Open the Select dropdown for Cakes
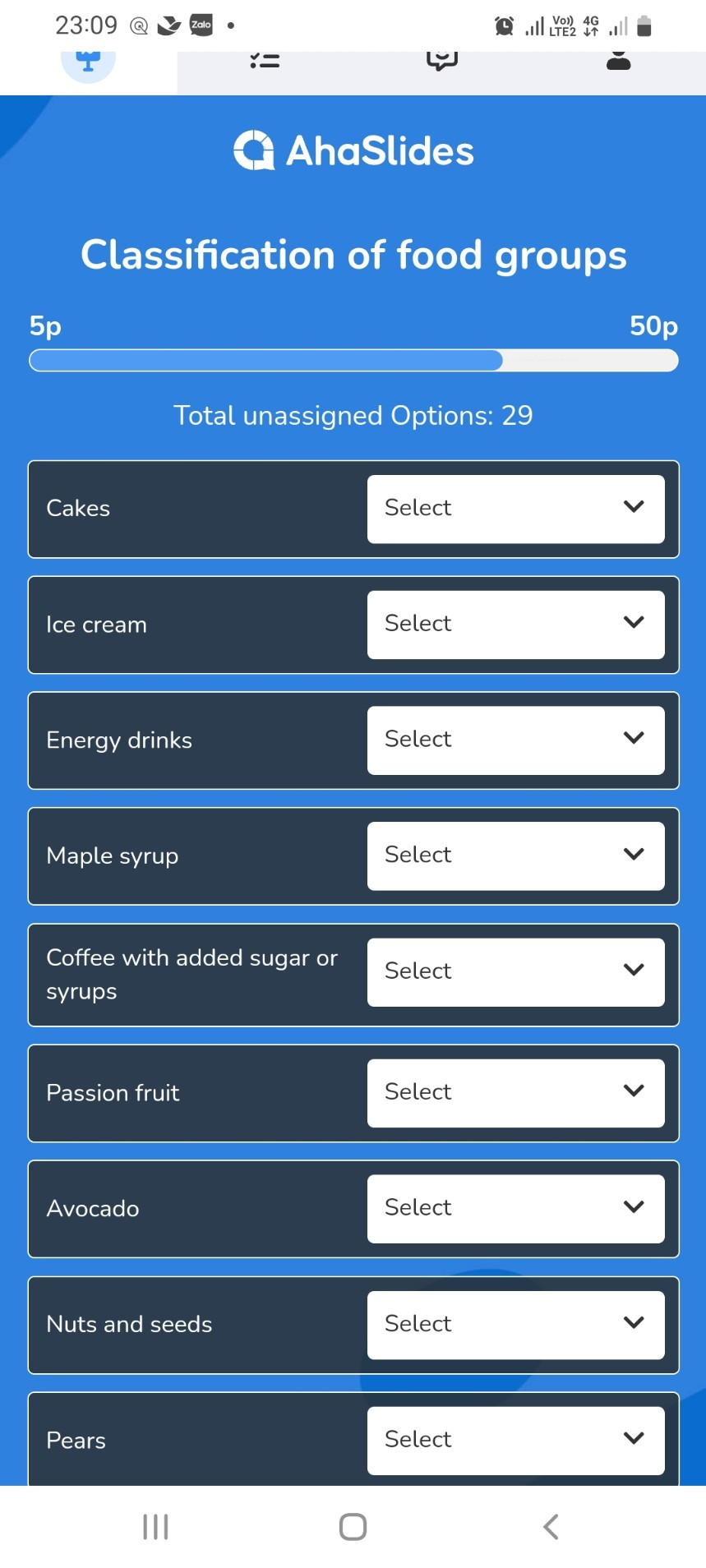Image resolution: width=706 pixels, height=1568 pixels. [x=515, y=509]
